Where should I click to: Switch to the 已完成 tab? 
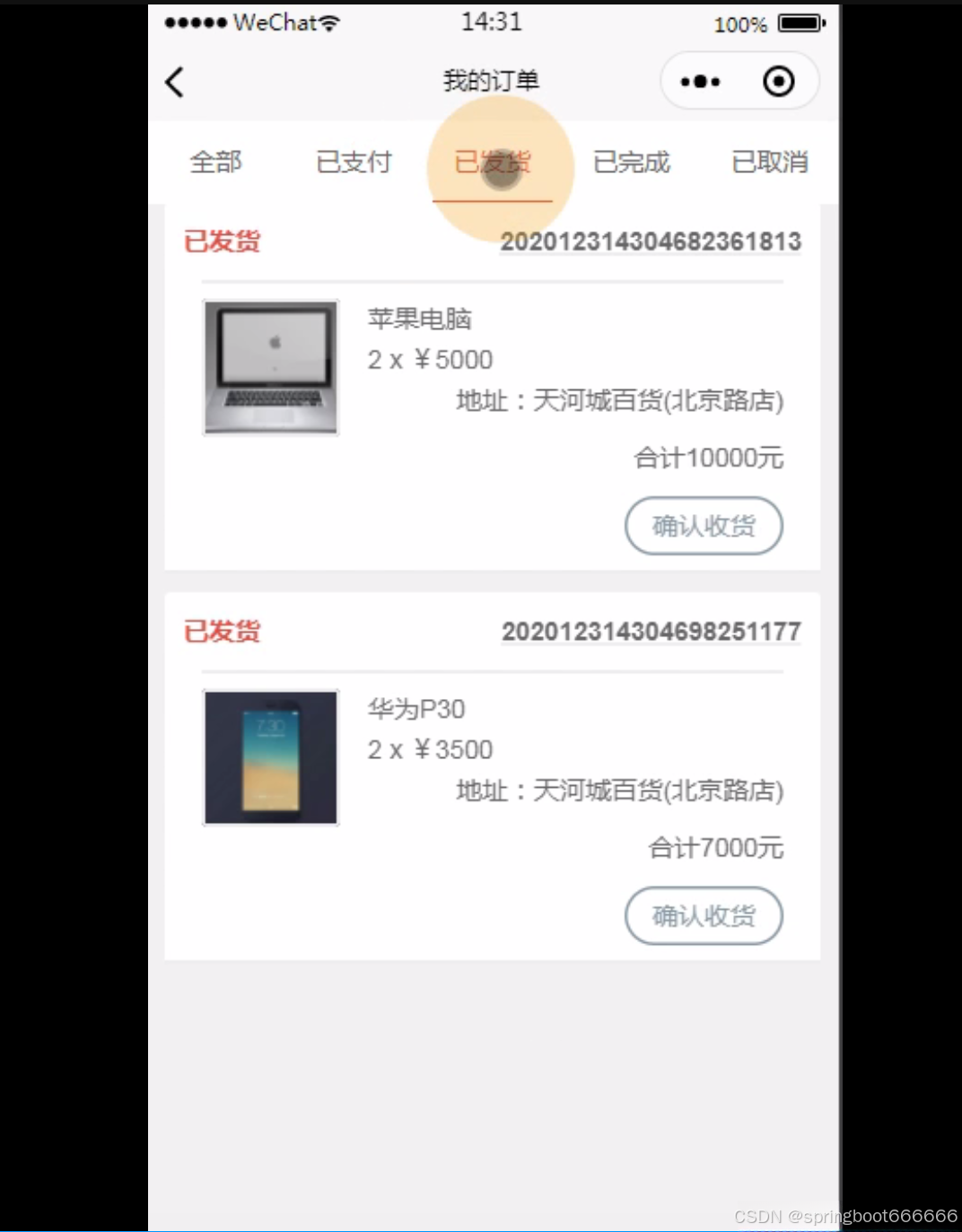631,162
